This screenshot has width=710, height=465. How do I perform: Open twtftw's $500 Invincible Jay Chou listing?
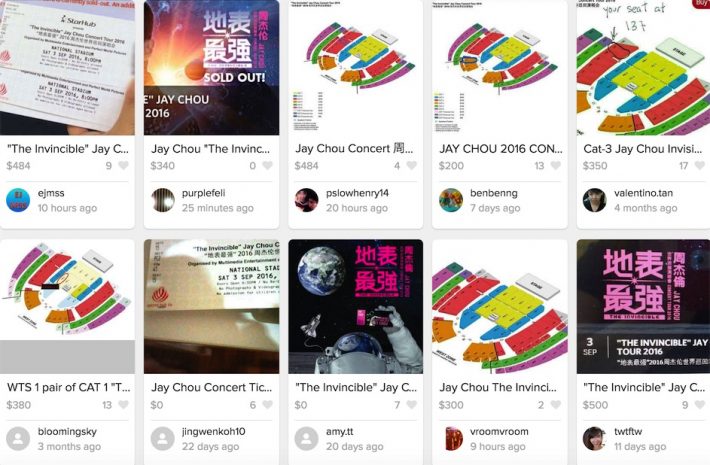point(642,387)
